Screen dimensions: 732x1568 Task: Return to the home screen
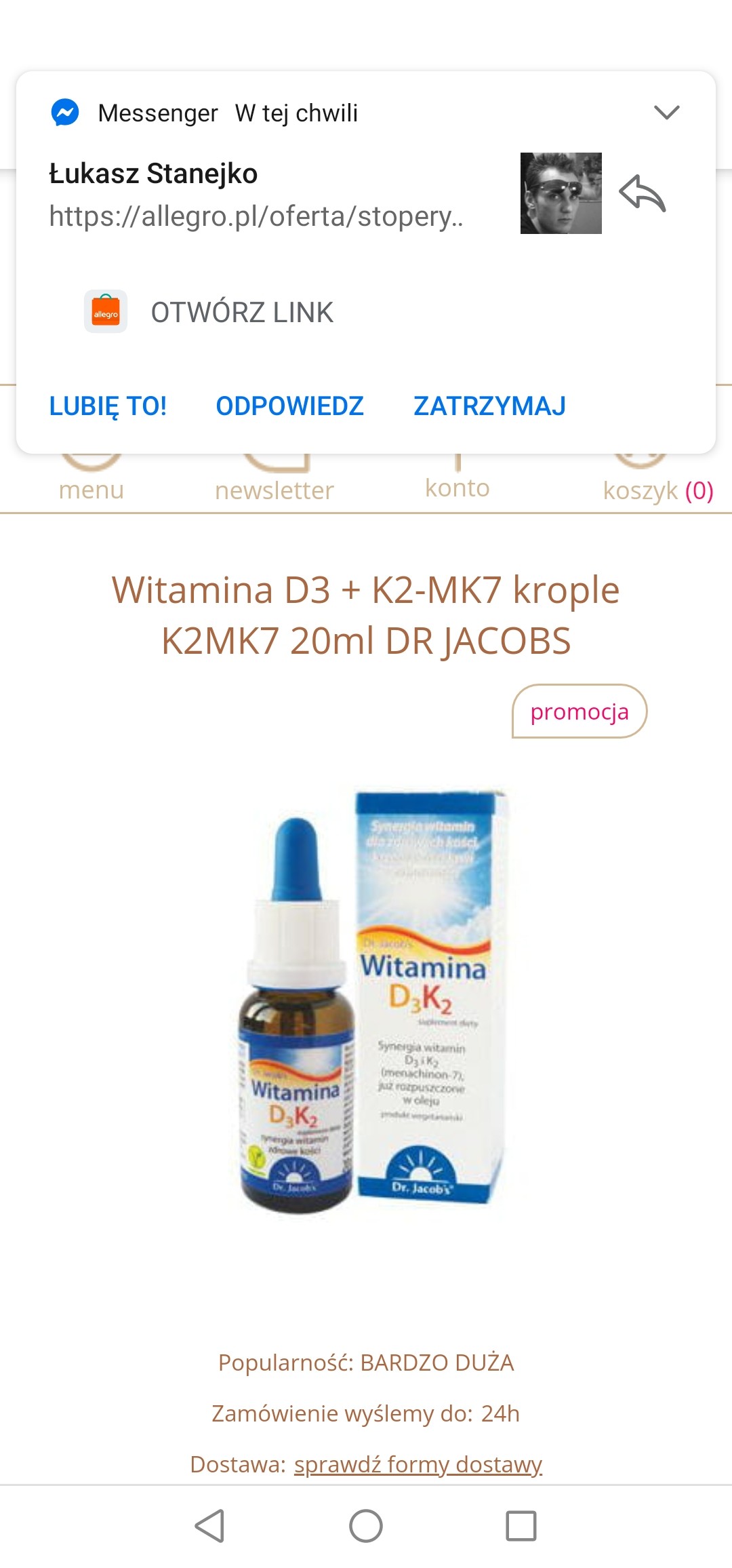[366, 1527]
